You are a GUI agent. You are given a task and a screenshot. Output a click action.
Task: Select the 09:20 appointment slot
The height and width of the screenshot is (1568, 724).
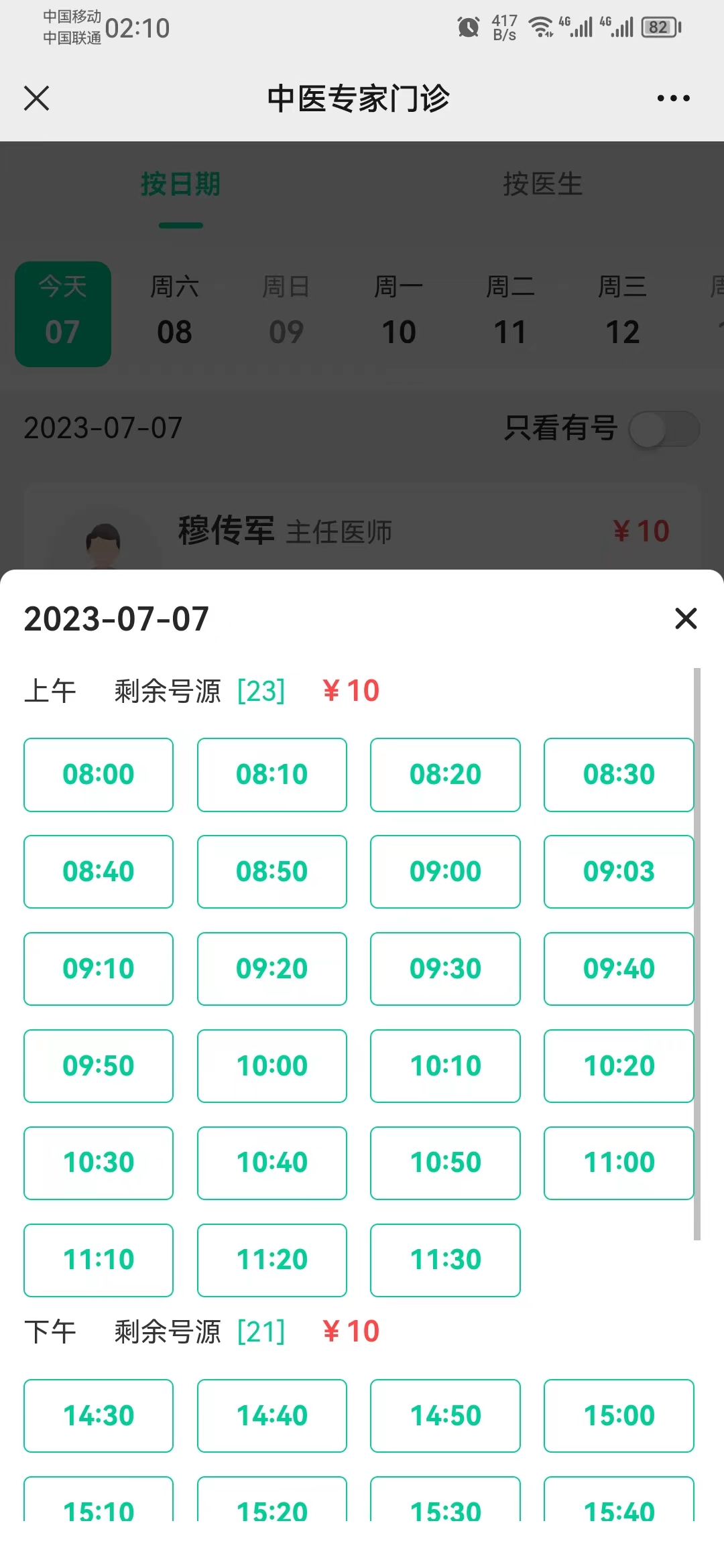click(x=272, y=969)
